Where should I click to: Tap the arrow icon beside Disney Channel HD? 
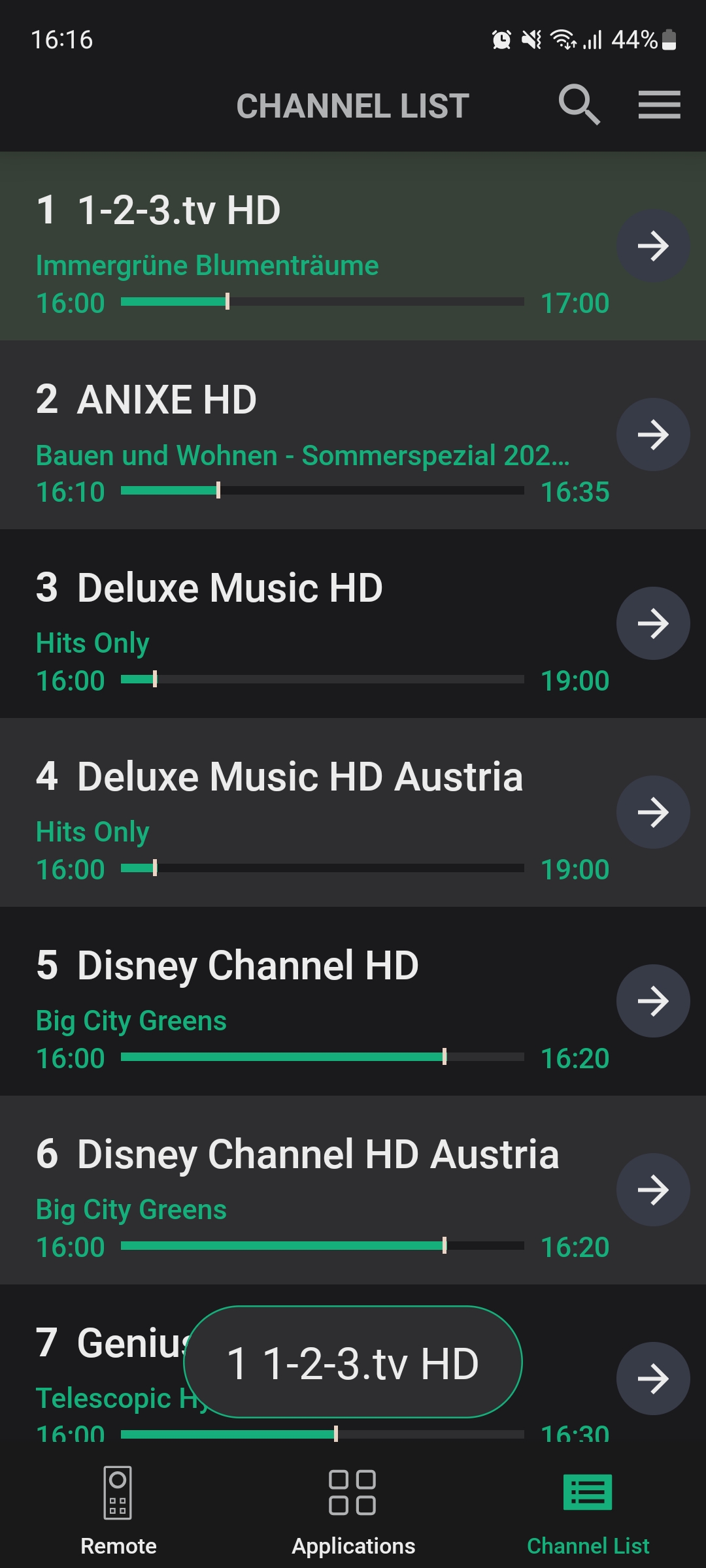(x=652, y=1001)
